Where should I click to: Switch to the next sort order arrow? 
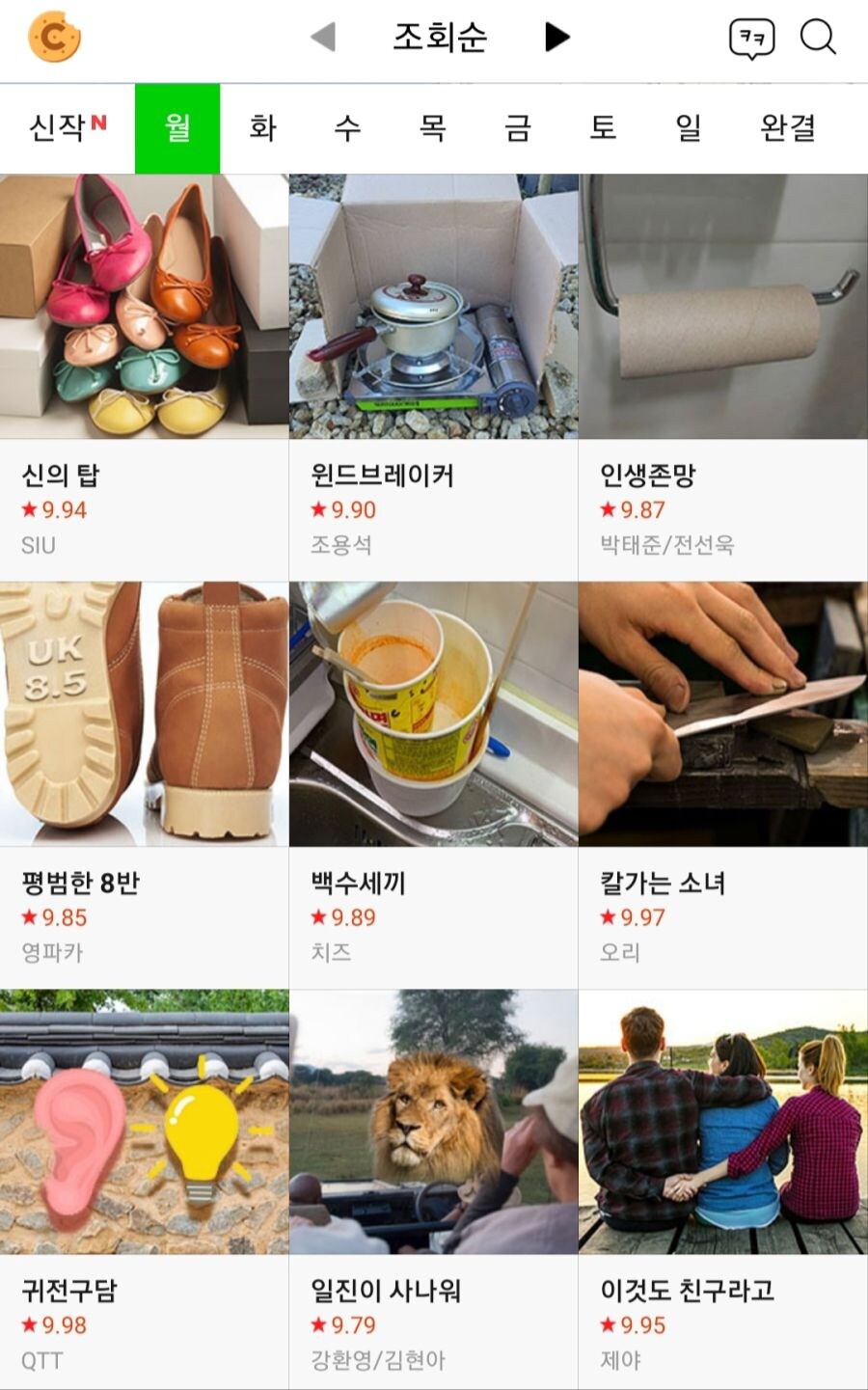[x=557, y=38]
